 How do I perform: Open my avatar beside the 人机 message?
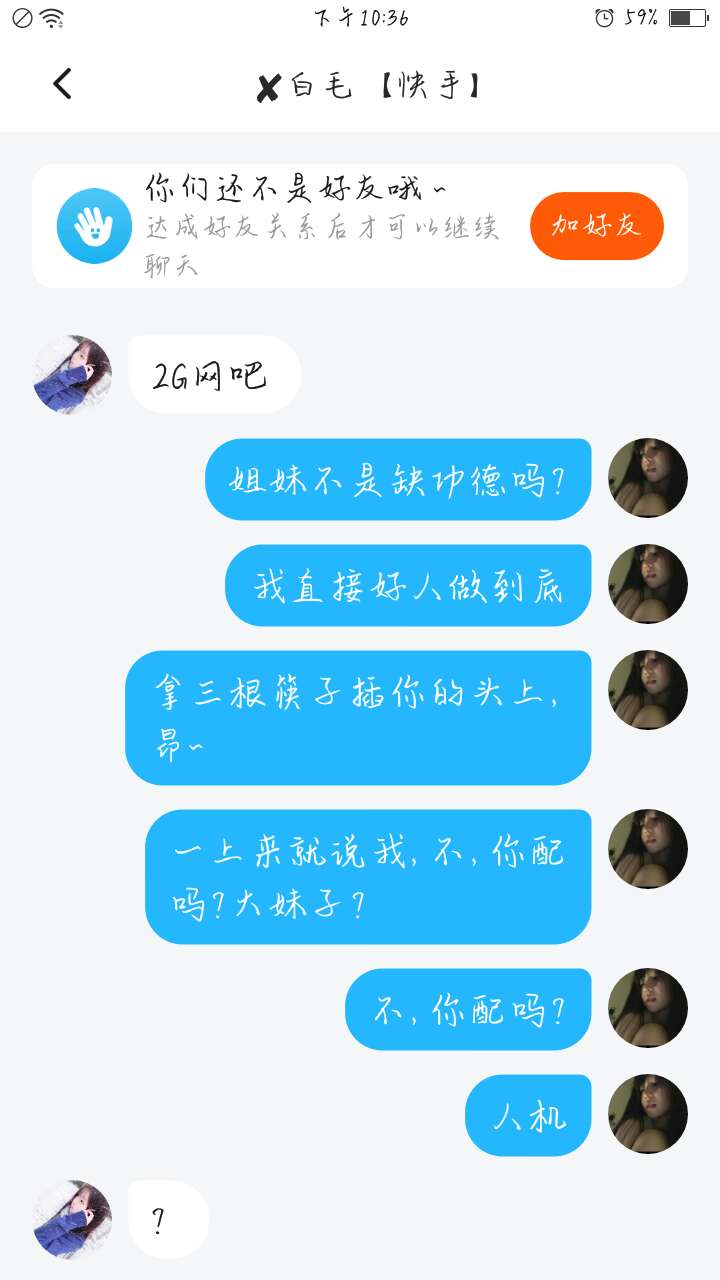click(x=648, y=1114)
